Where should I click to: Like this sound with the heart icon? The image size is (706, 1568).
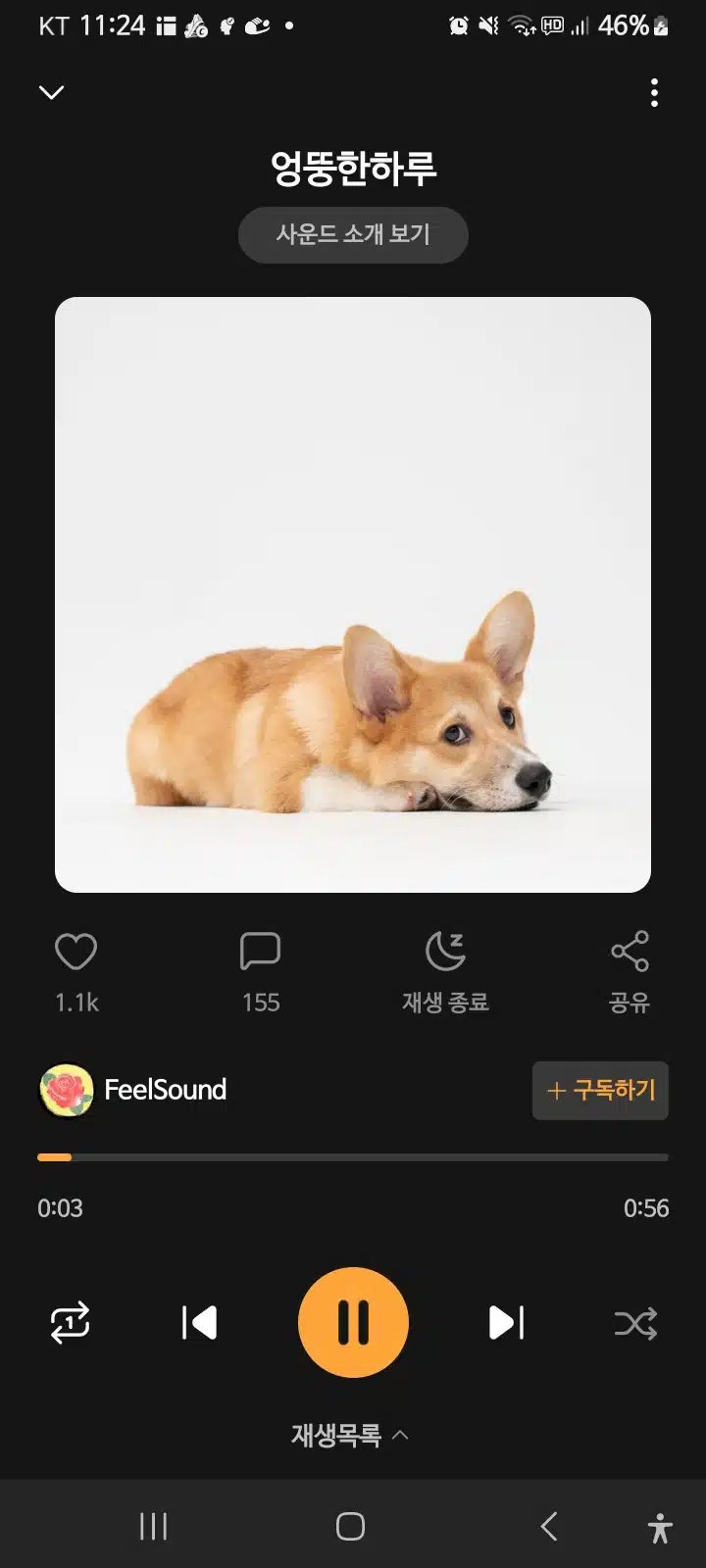tap(76, 952)
